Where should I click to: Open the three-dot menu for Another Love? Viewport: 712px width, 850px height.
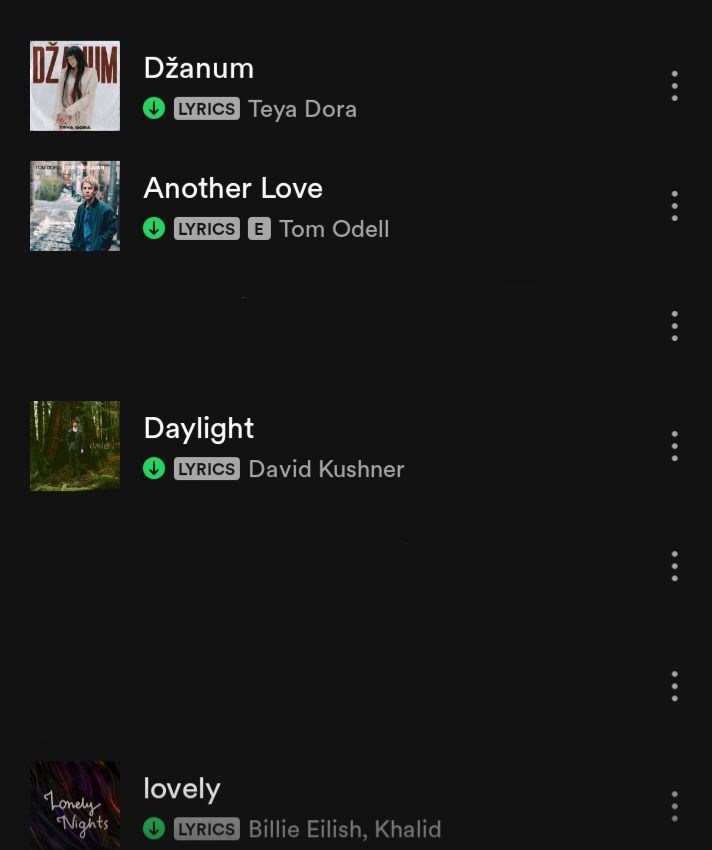[675, 206]
